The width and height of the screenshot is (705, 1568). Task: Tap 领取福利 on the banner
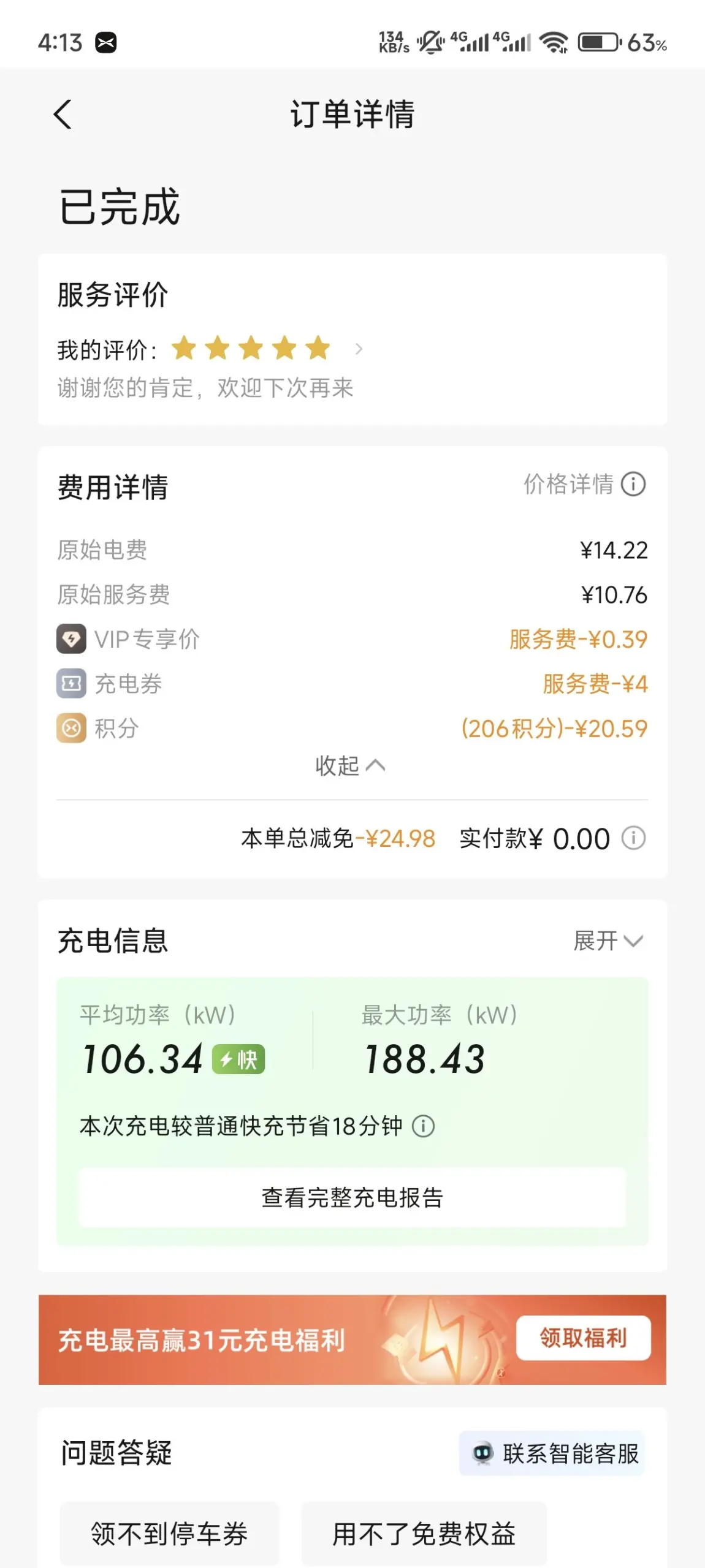pos(583,1338)
